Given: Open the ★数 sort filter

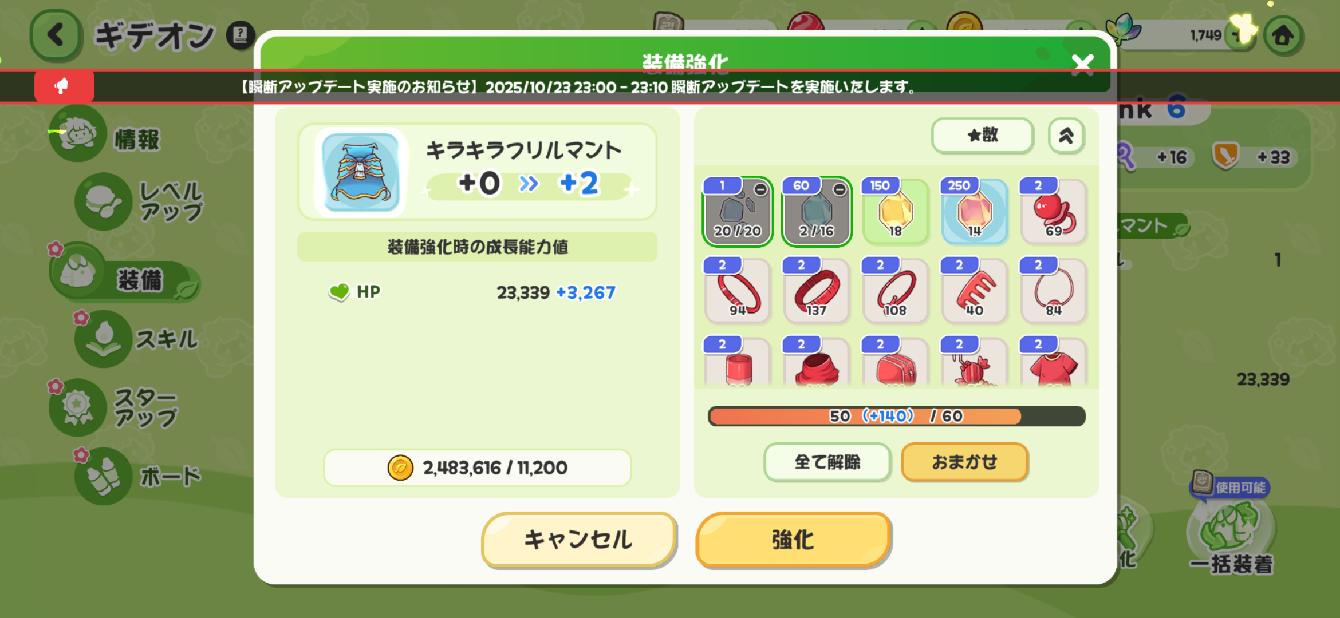Looking at the screenshot, I should point(982,135).
